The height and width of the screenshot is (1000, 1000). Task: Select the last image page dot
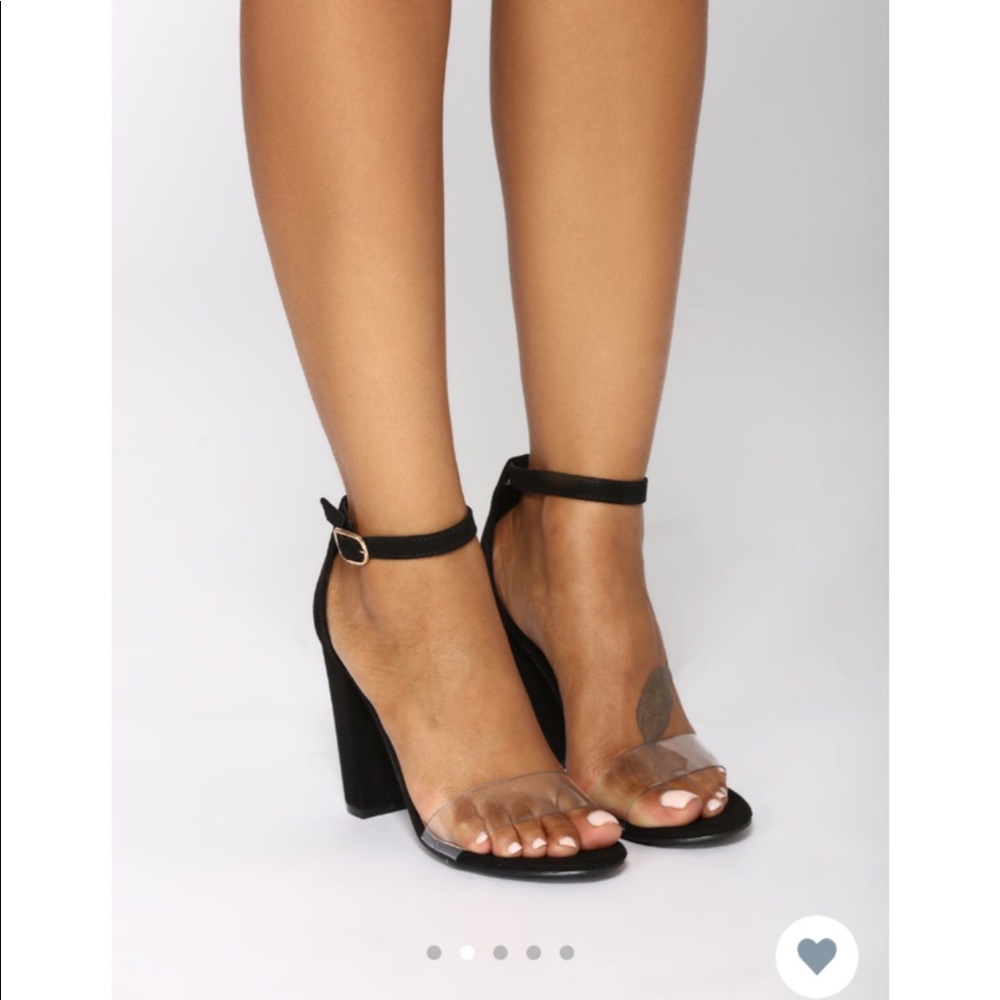tap(567, 952)
